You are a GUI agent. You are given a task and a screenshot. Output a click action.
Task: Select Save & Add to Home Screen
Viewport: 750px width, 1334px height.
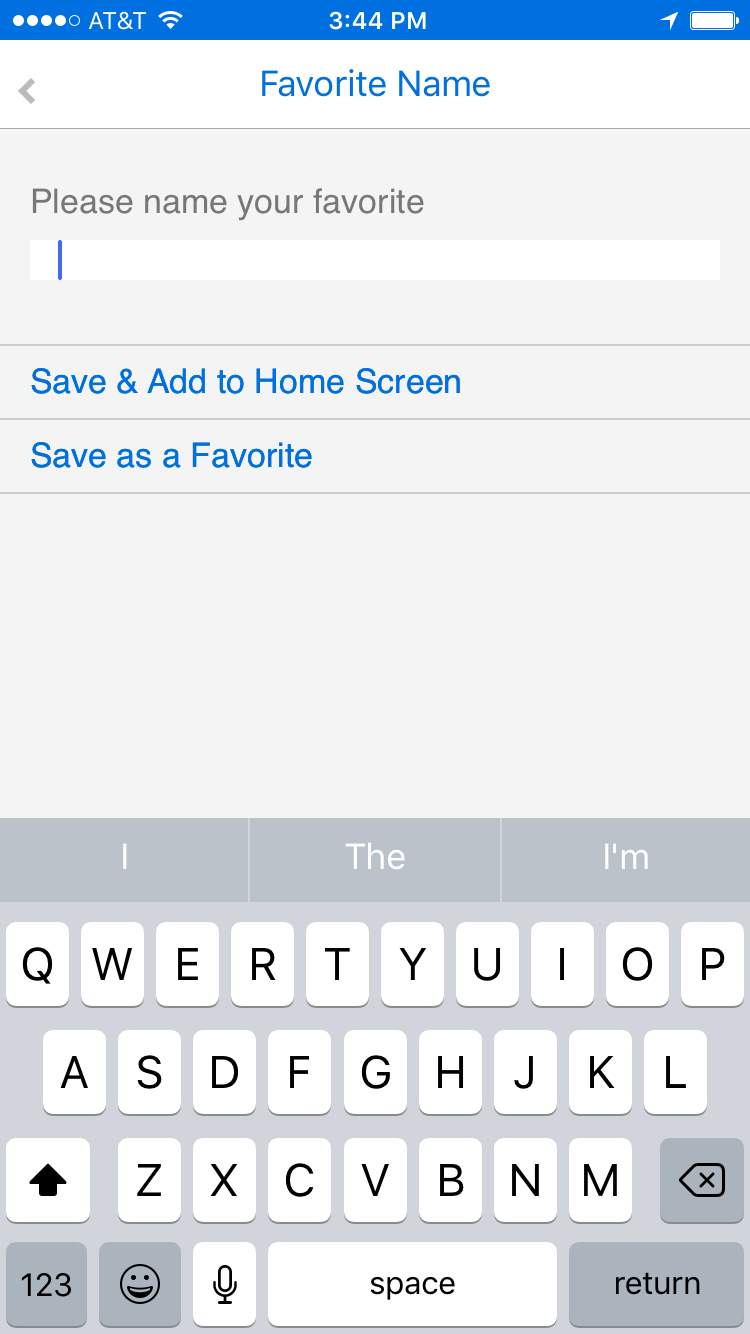click(246, 382)
